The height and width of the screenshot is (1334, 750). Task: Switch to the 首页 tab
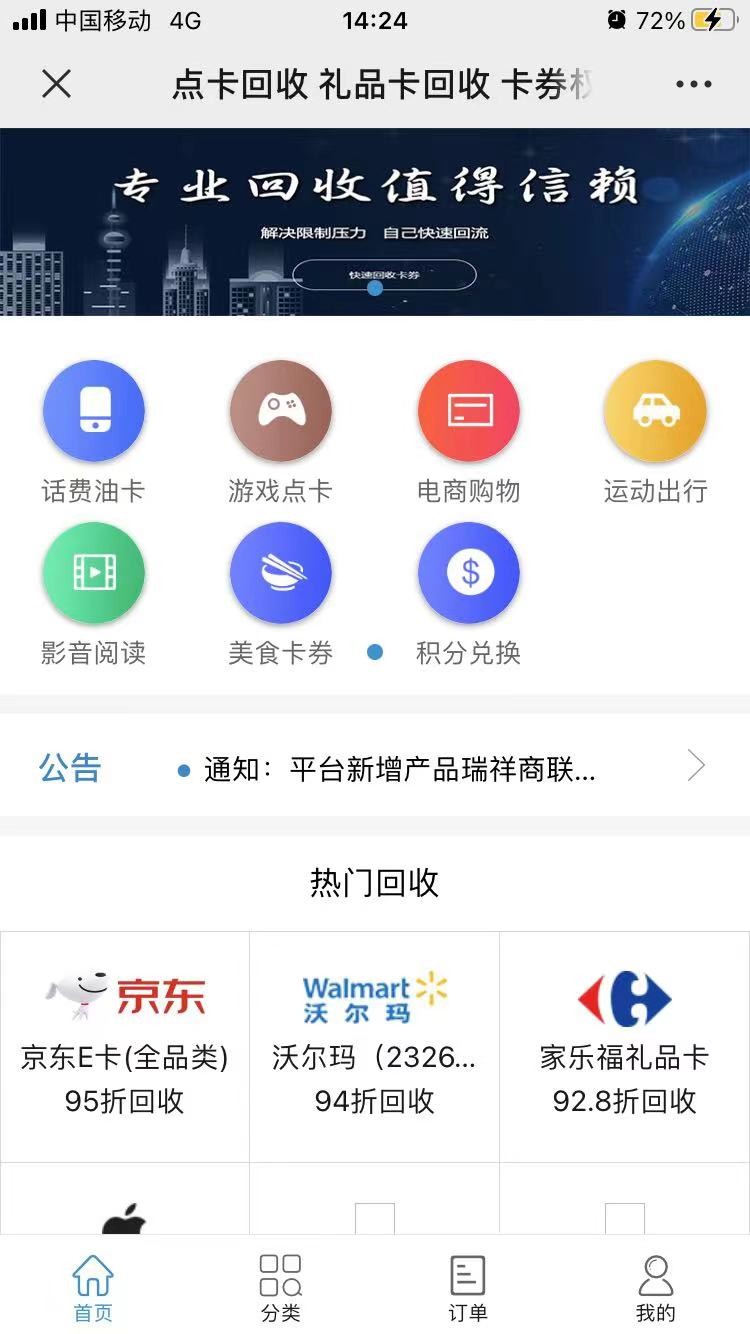click(x=93, y=1288)
